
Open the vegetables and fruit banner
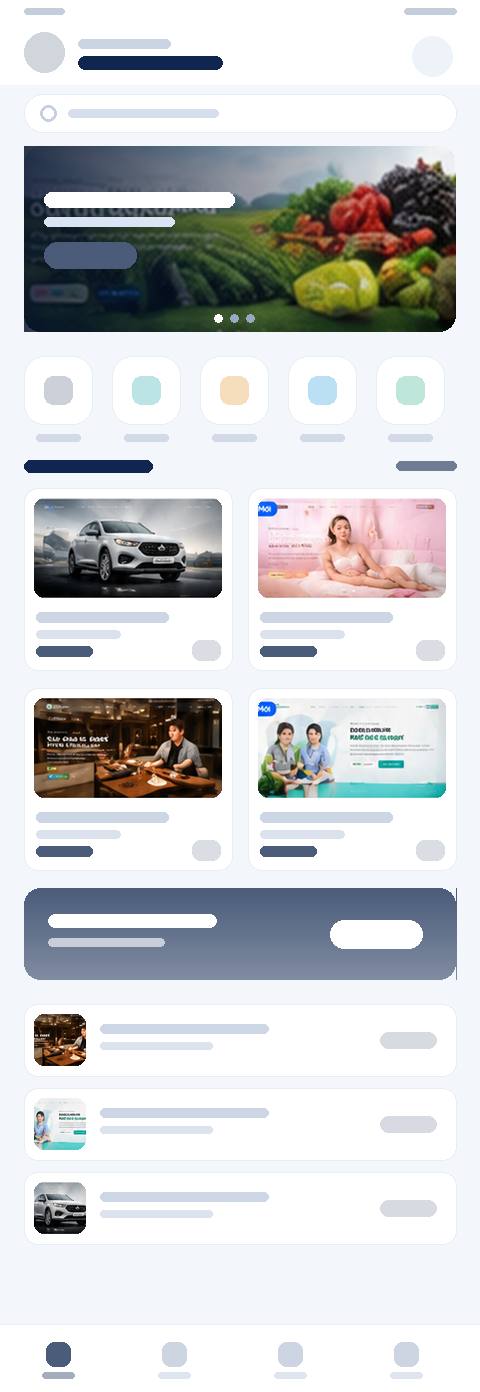tap(240, 239)
